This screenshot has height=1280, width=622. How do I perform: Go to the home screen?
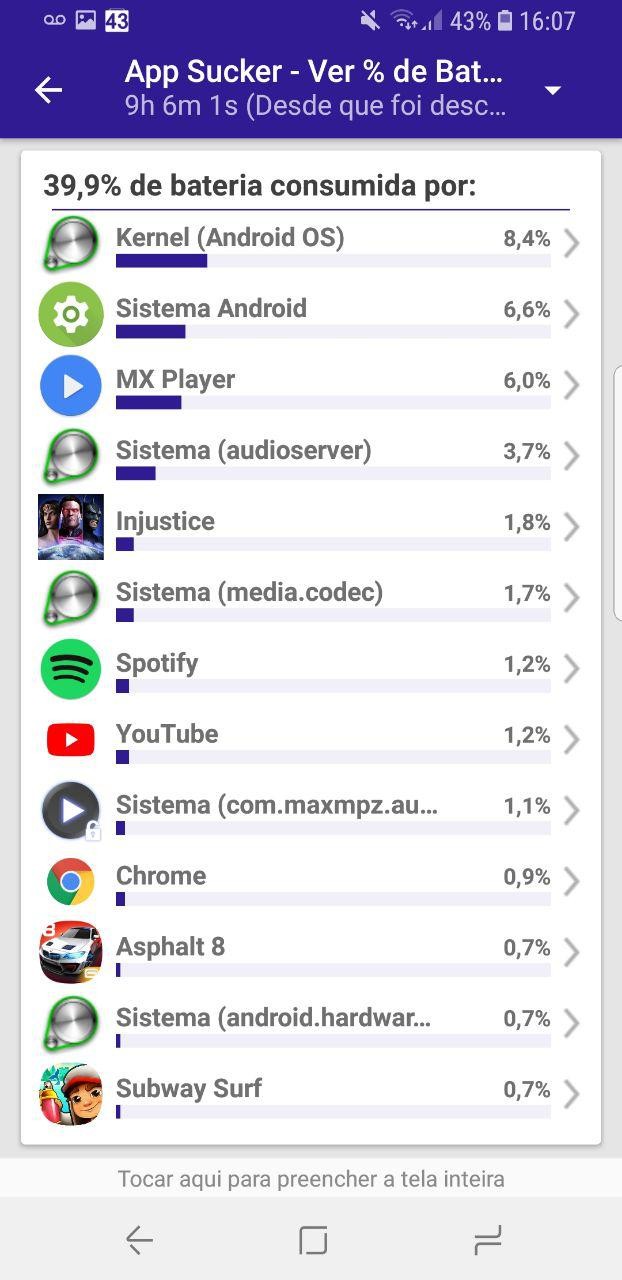[313, 1241]
